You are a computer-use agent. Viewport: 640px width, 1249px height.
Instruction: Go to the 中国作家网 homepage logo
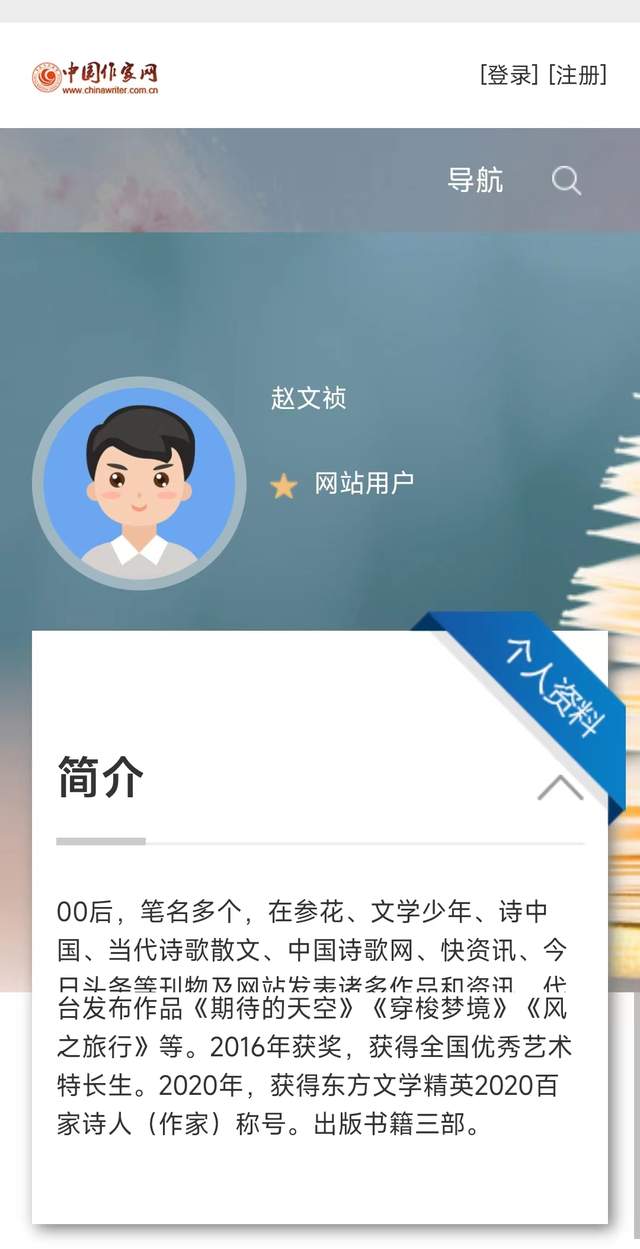(96, 77)
